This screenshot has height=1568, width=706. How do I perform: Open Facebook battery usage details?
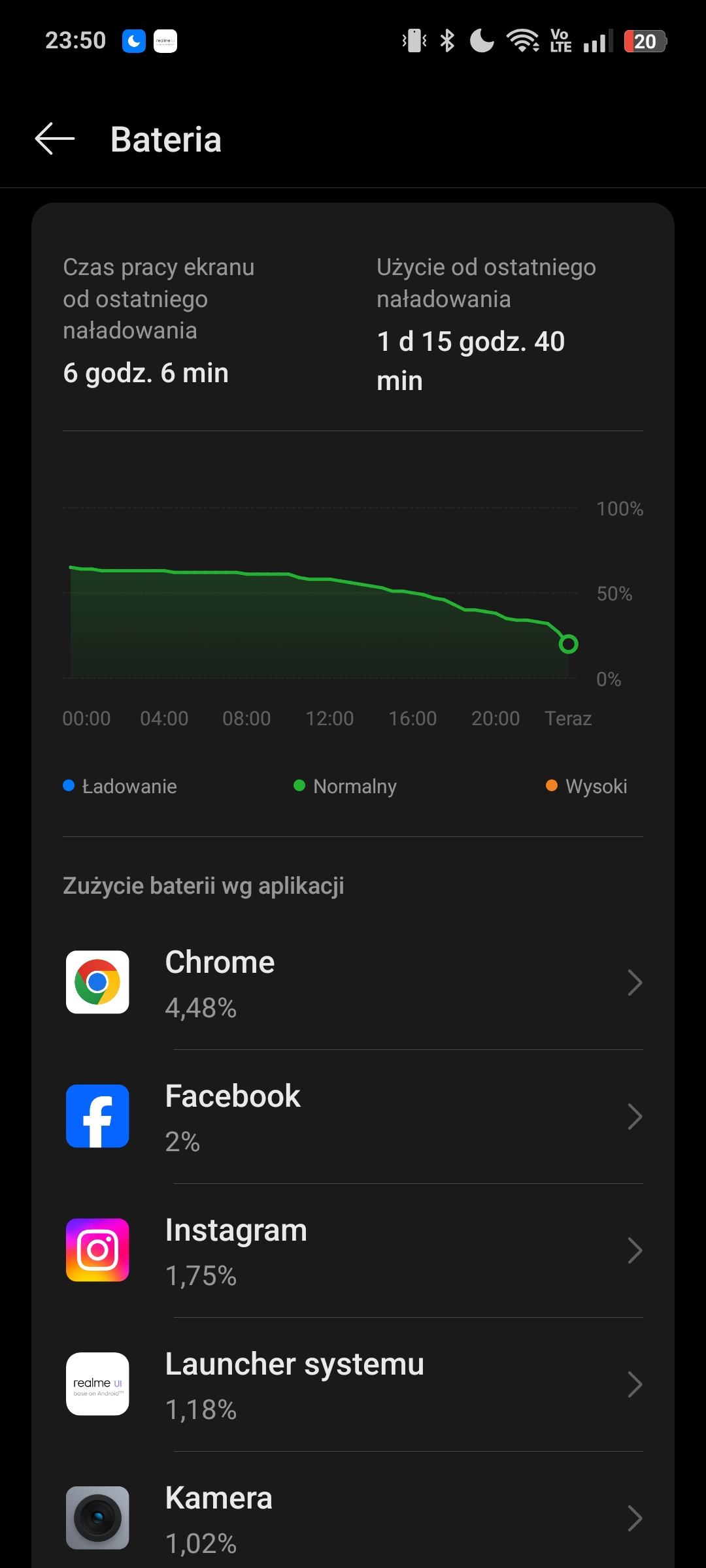353,1117
